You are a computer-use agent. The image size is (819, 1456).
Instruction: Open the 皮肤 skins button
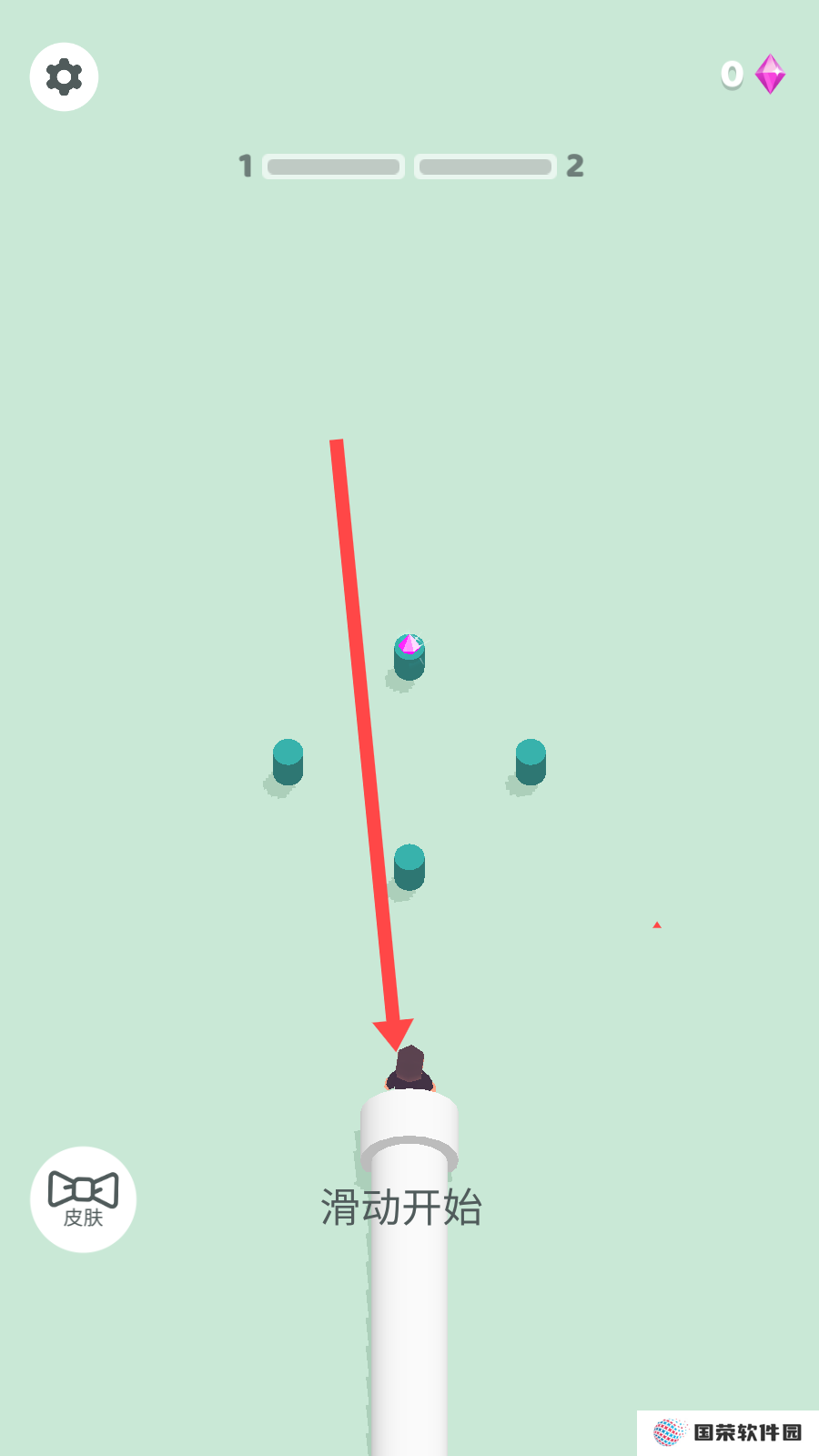pos(83,1198)
